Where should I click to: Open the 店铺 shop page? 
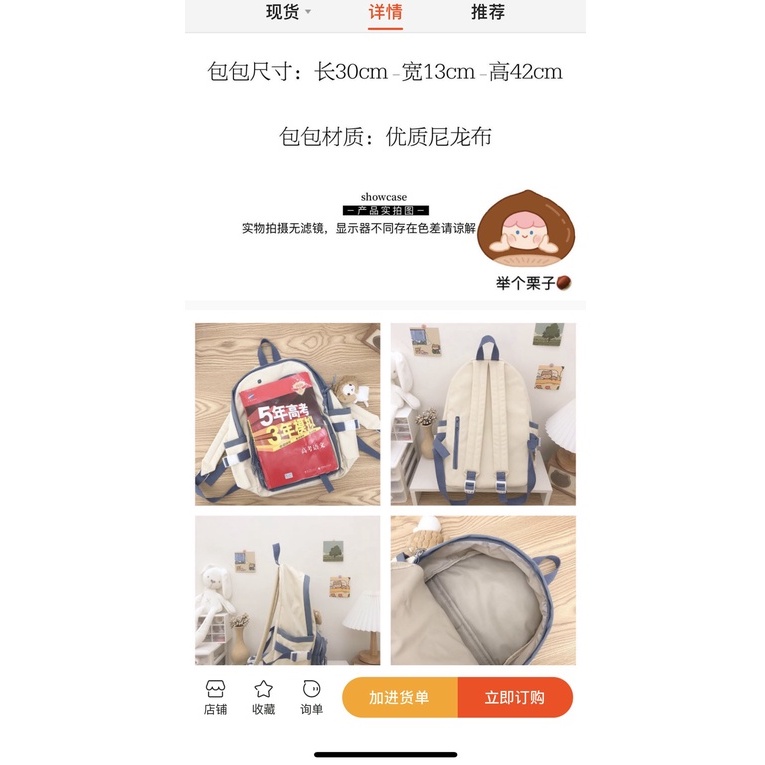click(215, 698)
